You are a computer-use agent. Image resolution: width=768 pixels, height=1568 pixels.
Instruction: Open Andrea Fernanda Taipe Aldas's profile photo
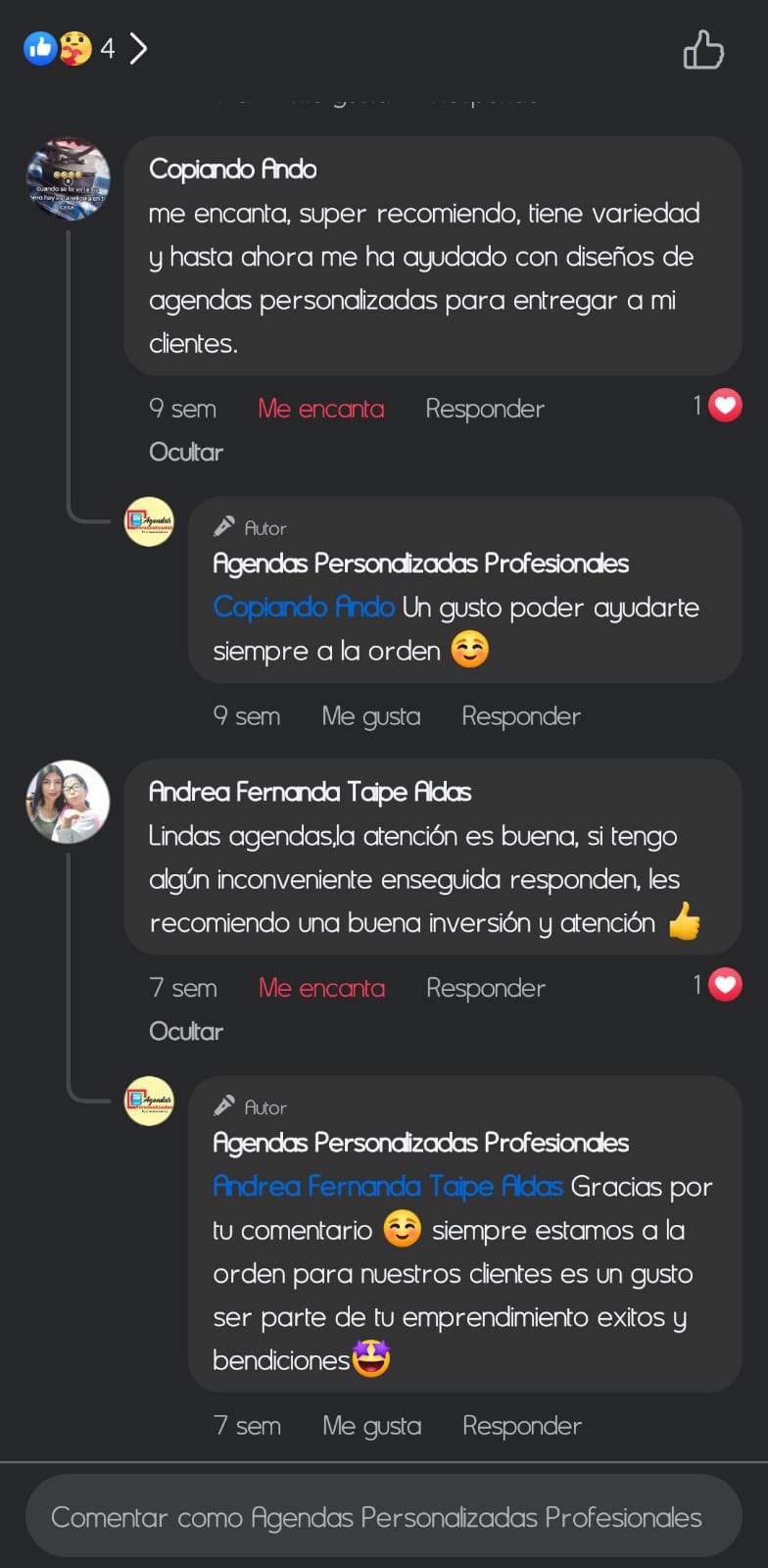click(x=68, y=802)
